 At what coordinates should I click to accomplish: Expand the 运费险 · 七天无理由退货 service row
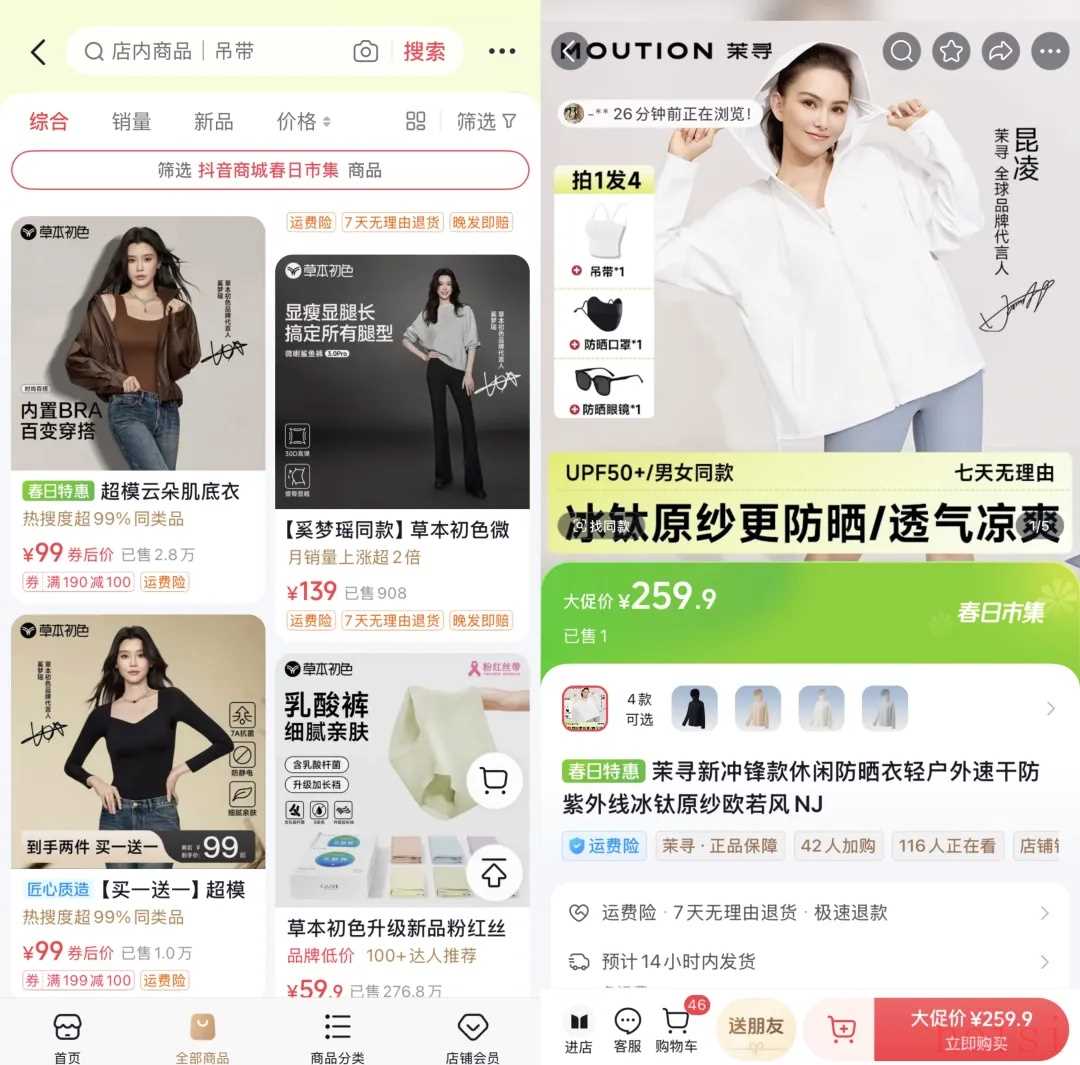810,913
